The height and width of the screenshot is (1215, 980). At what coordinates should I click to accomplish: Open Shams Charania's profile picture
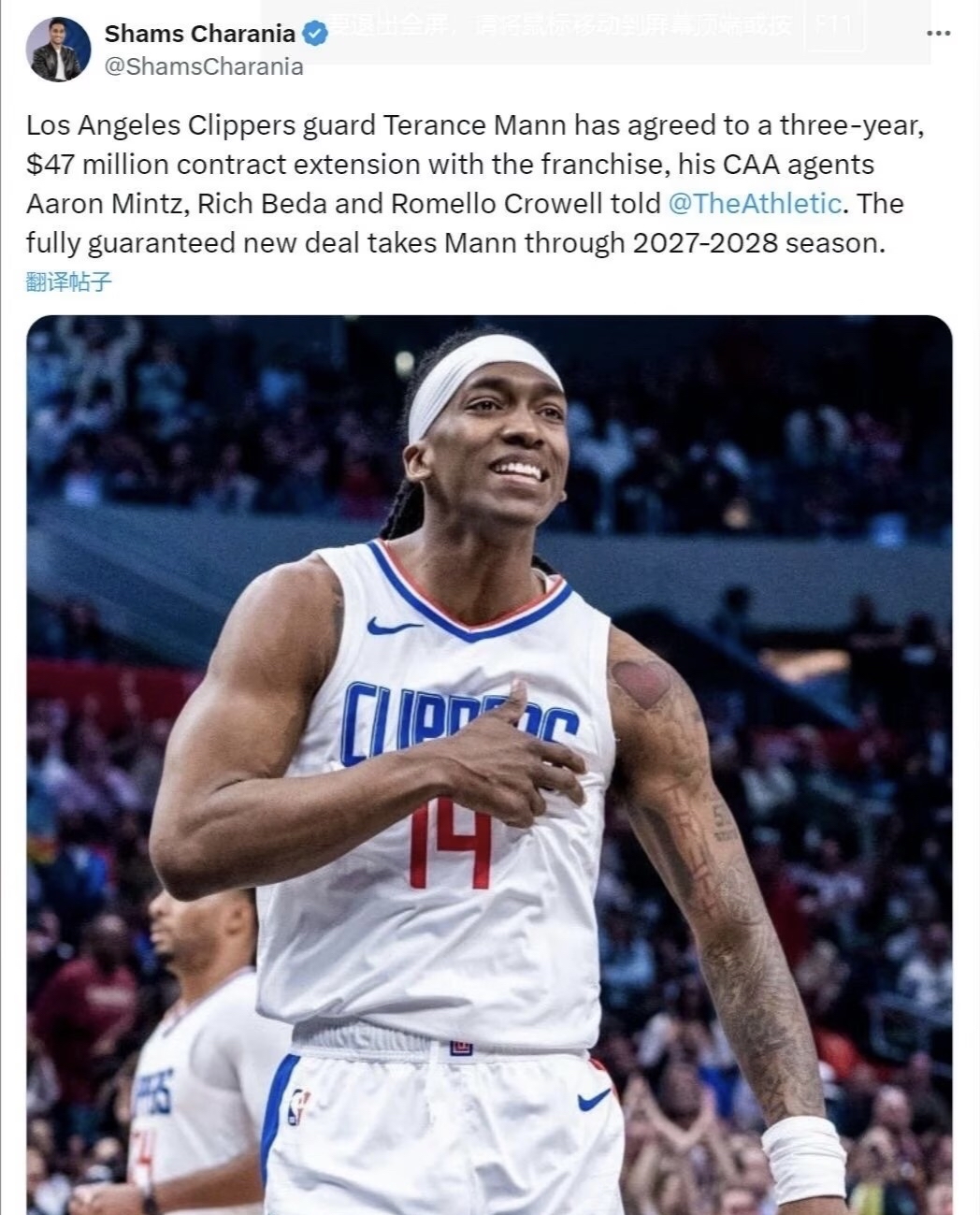click(x=58, y=49)
